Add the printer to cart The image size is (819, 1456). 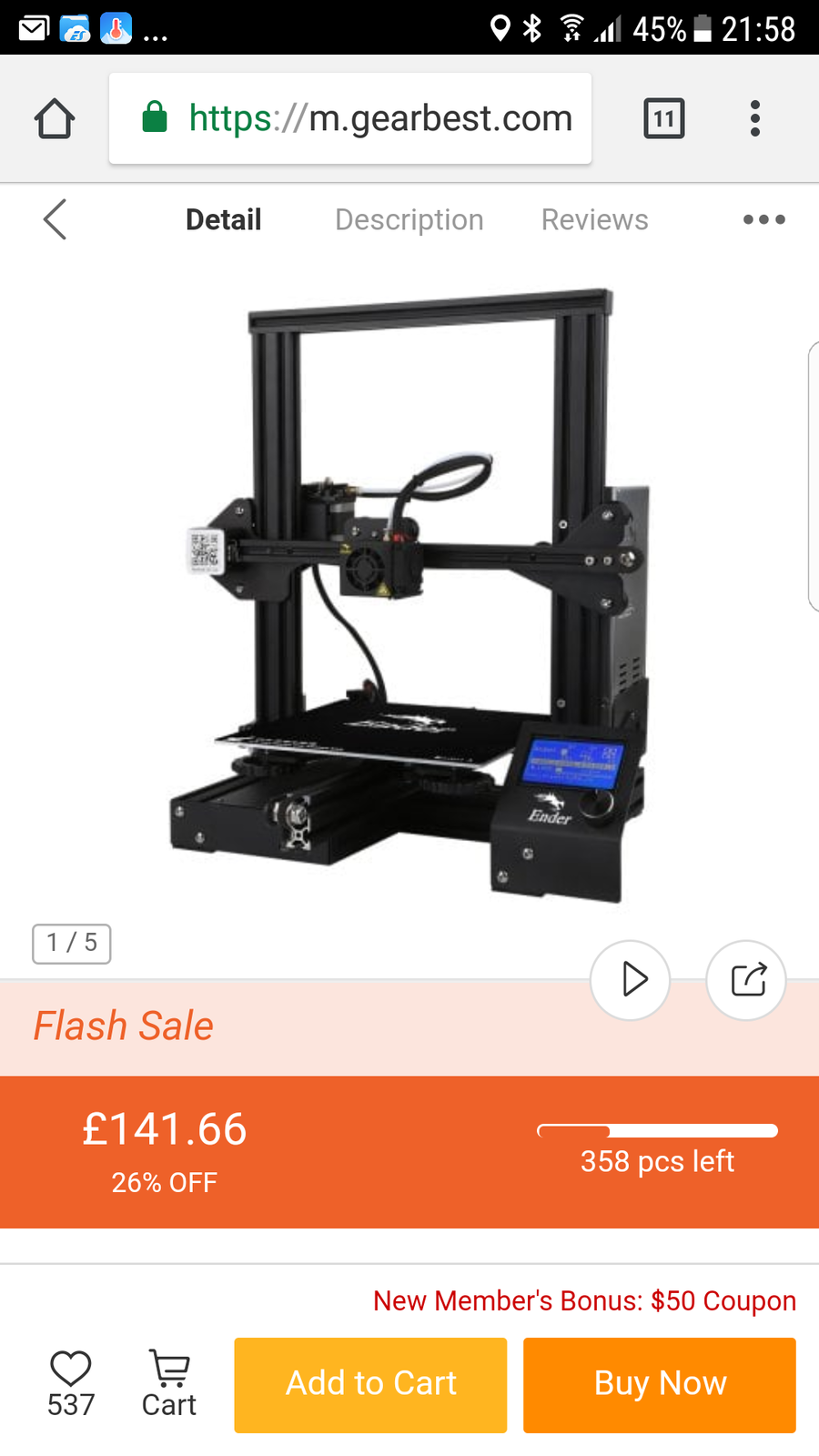370,1384
